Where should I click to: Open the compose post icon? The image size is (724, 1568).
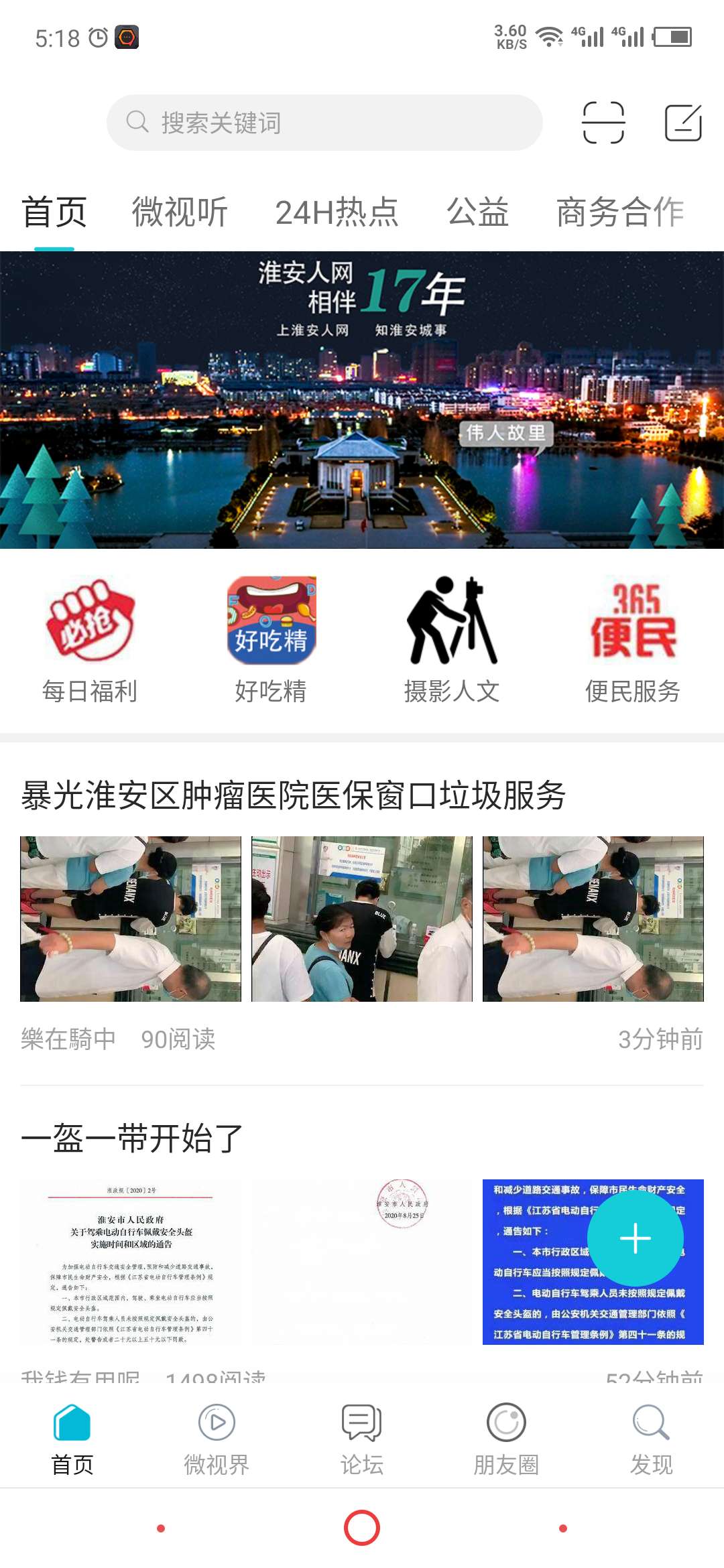[683, 123]
